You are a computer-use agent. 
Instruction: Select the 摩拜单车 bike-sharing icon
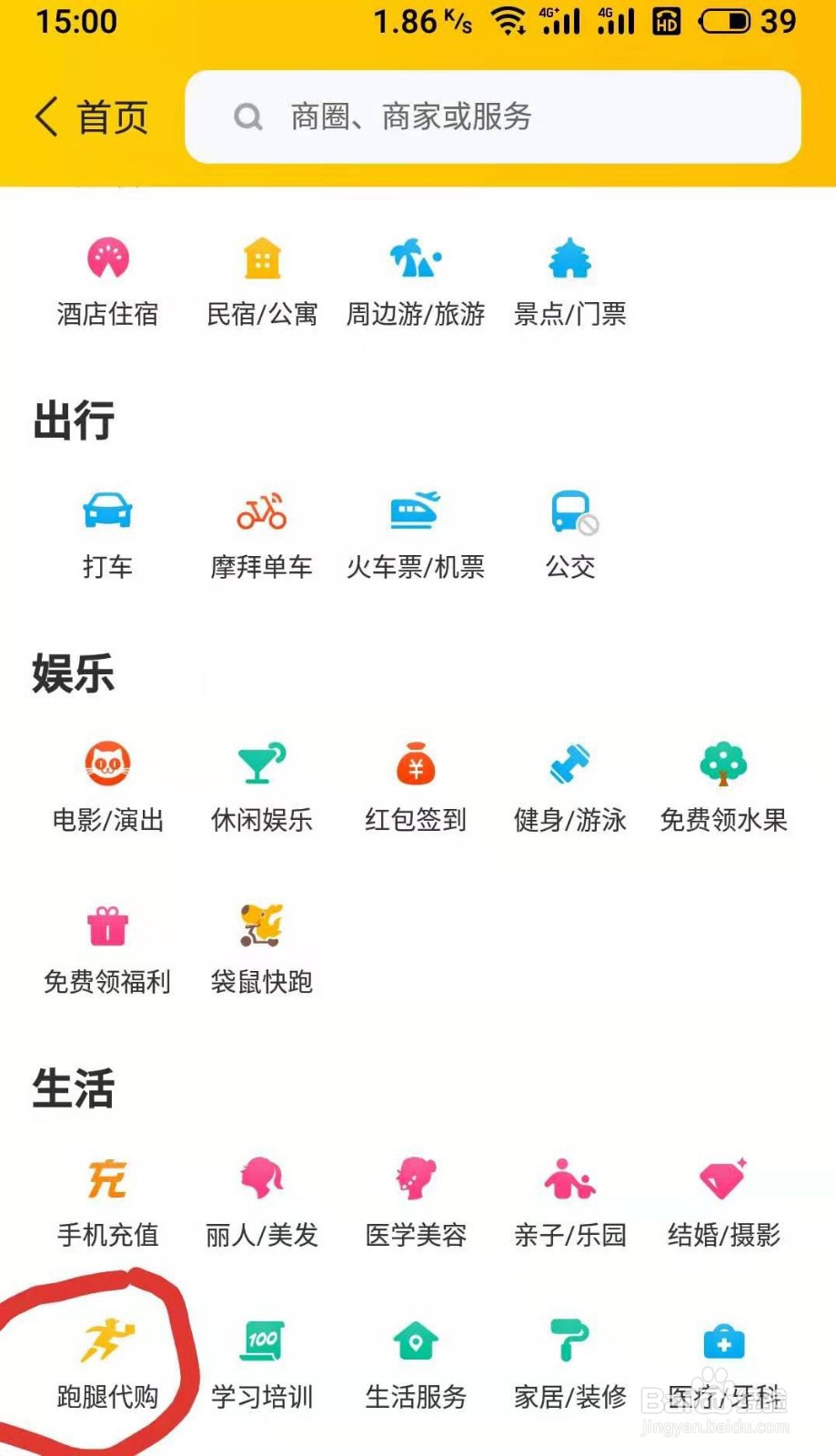pyautogui.click(x=261, y=523)
